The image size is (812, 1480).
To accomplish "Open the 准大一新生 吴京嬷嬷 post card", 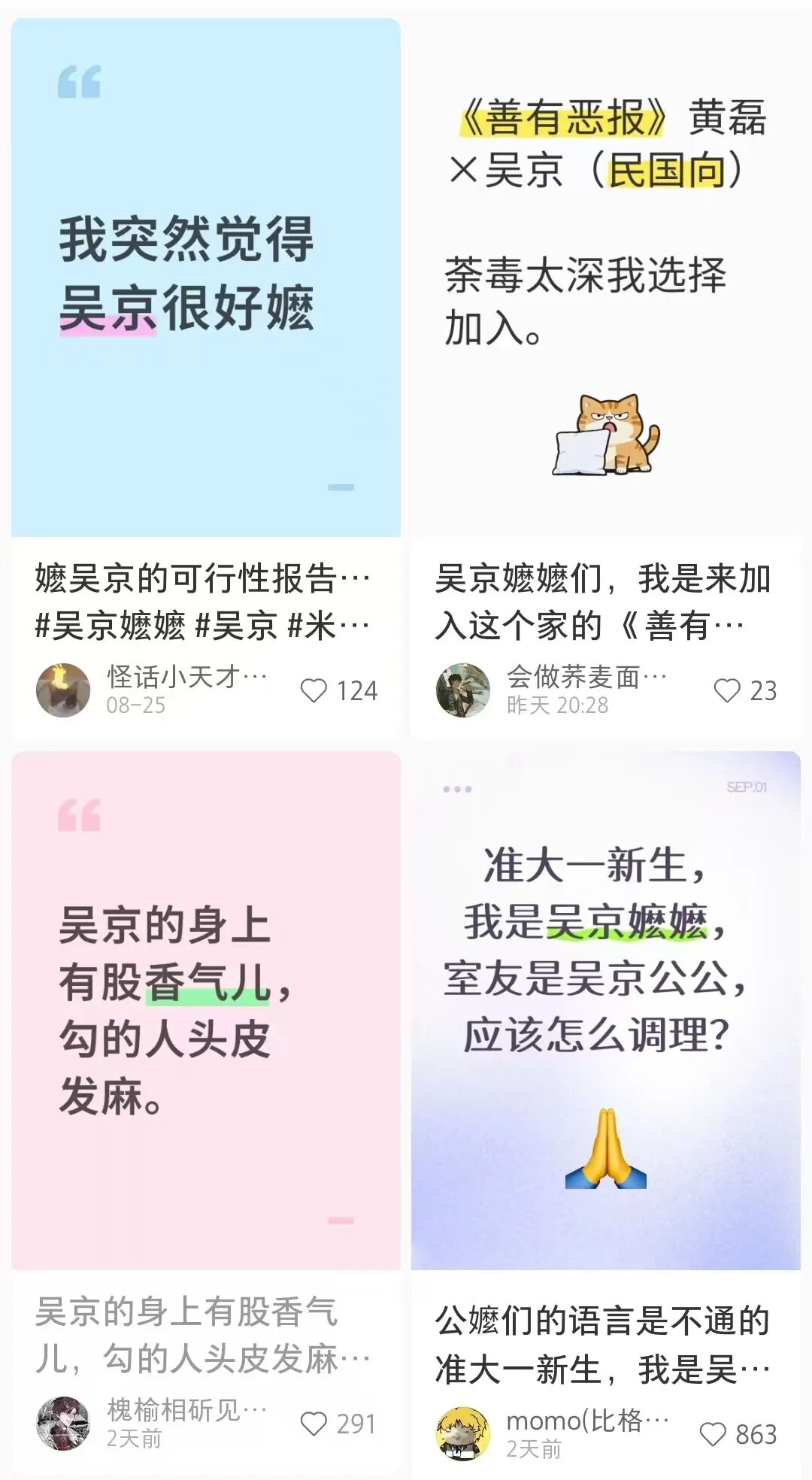I will (605, 1010).
